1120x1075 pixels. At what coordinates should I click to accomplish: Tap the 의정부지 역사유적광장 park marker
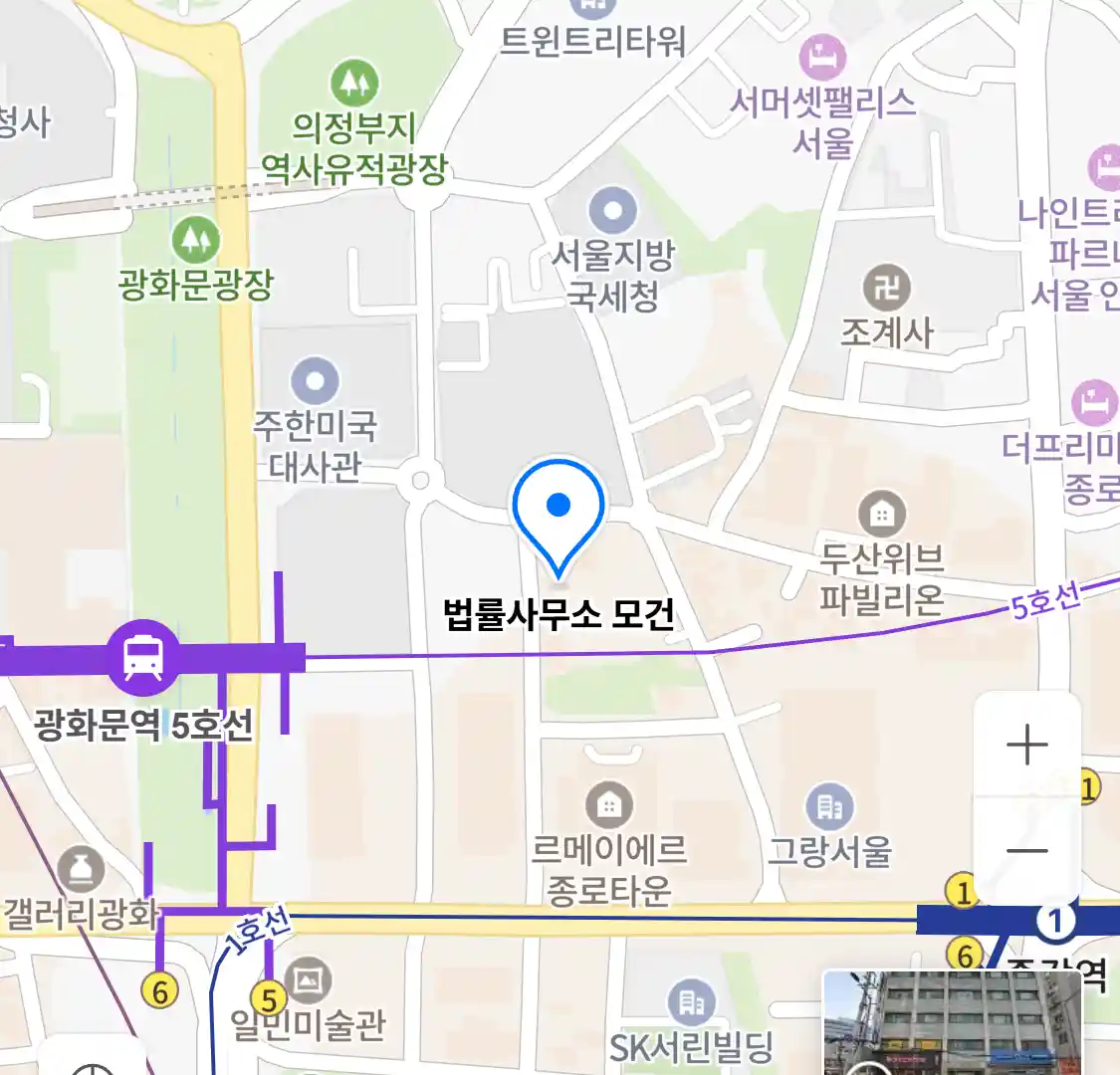[x=353, y=82]
